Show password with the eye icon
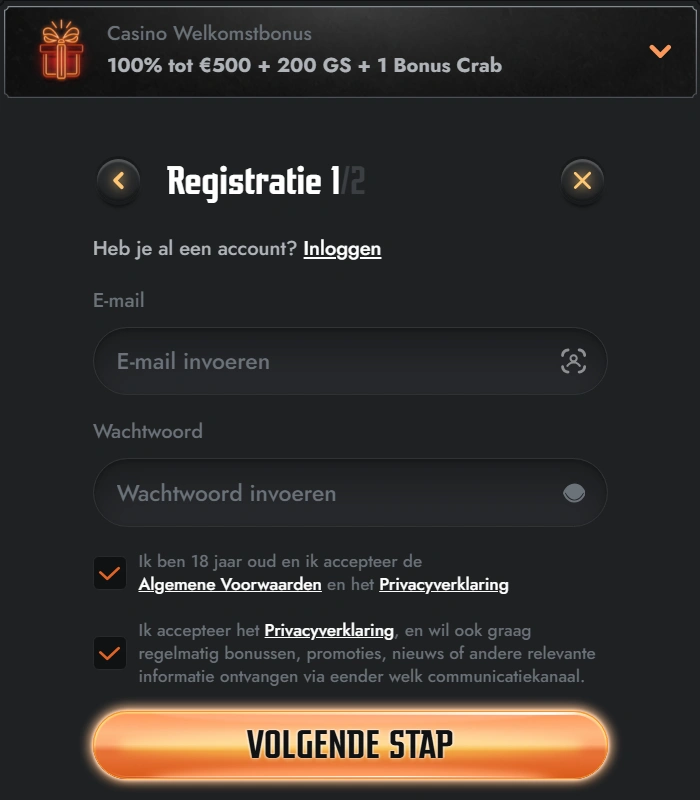 tap(573, 493)
